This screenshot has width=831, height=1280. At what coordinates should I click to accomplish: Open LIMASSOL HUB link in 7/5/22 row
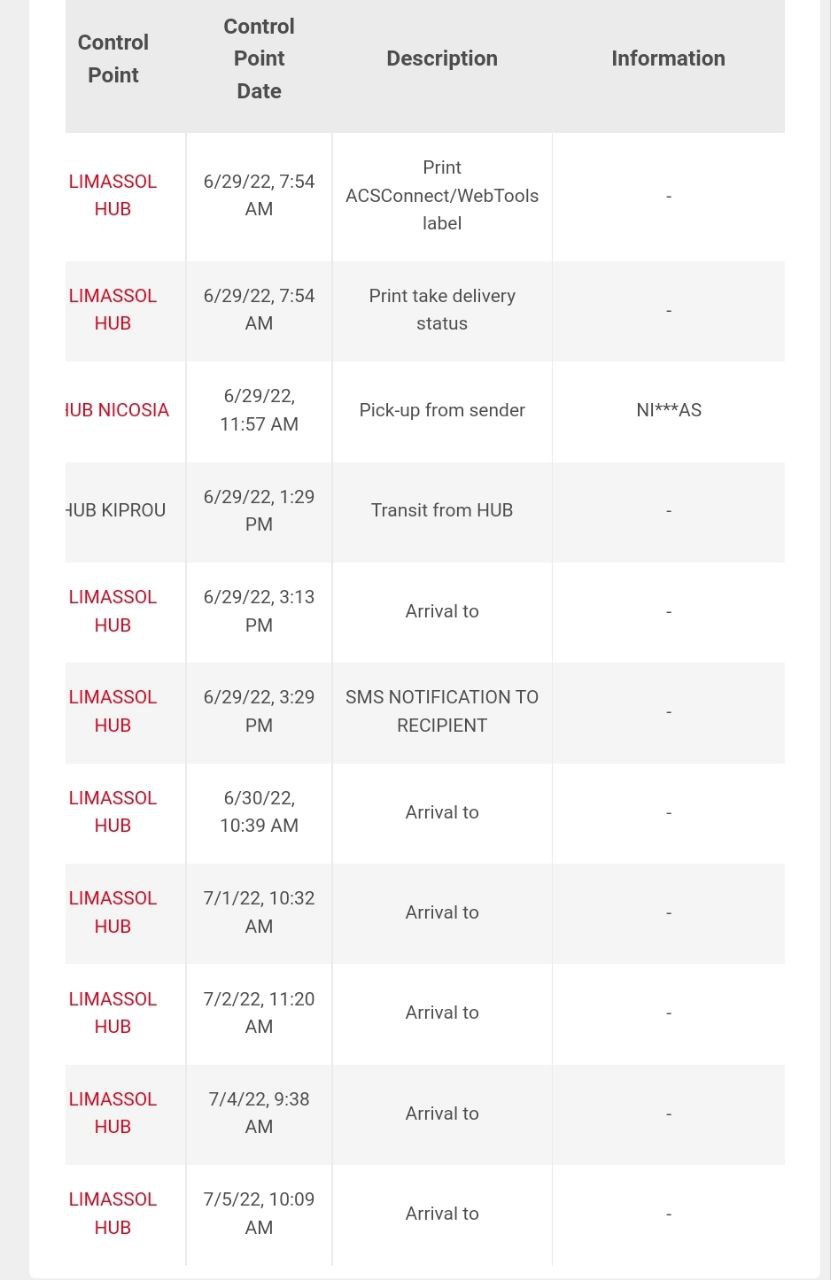click(x=113, y=1213)
